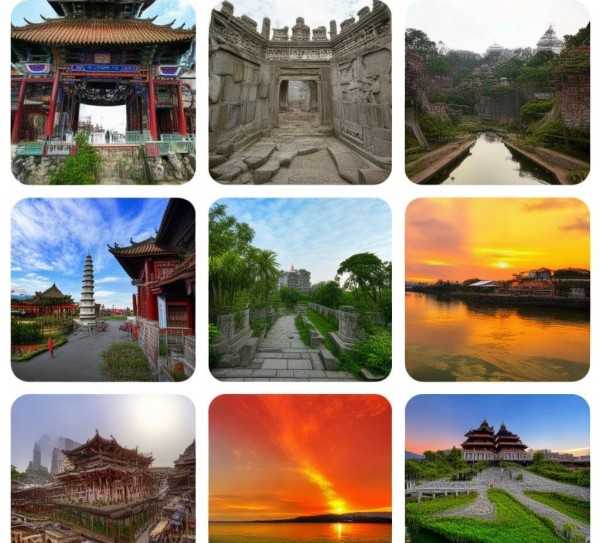This screenshot has width=600, height=543.
Task: Open the red Chinese gate temple photo
Action: coord(103,92)
